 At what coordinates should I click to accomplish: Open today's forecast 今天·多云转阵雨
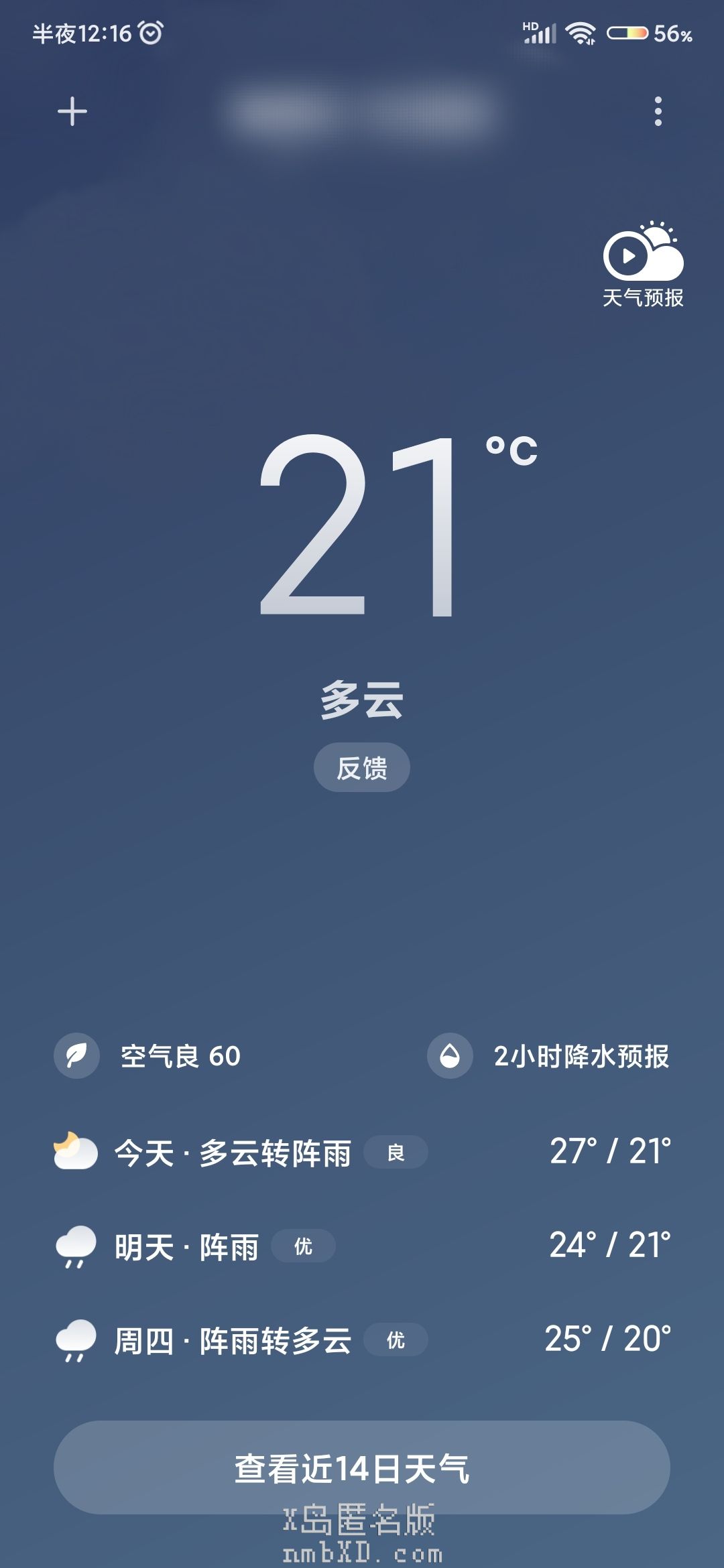coord(362,1153)
